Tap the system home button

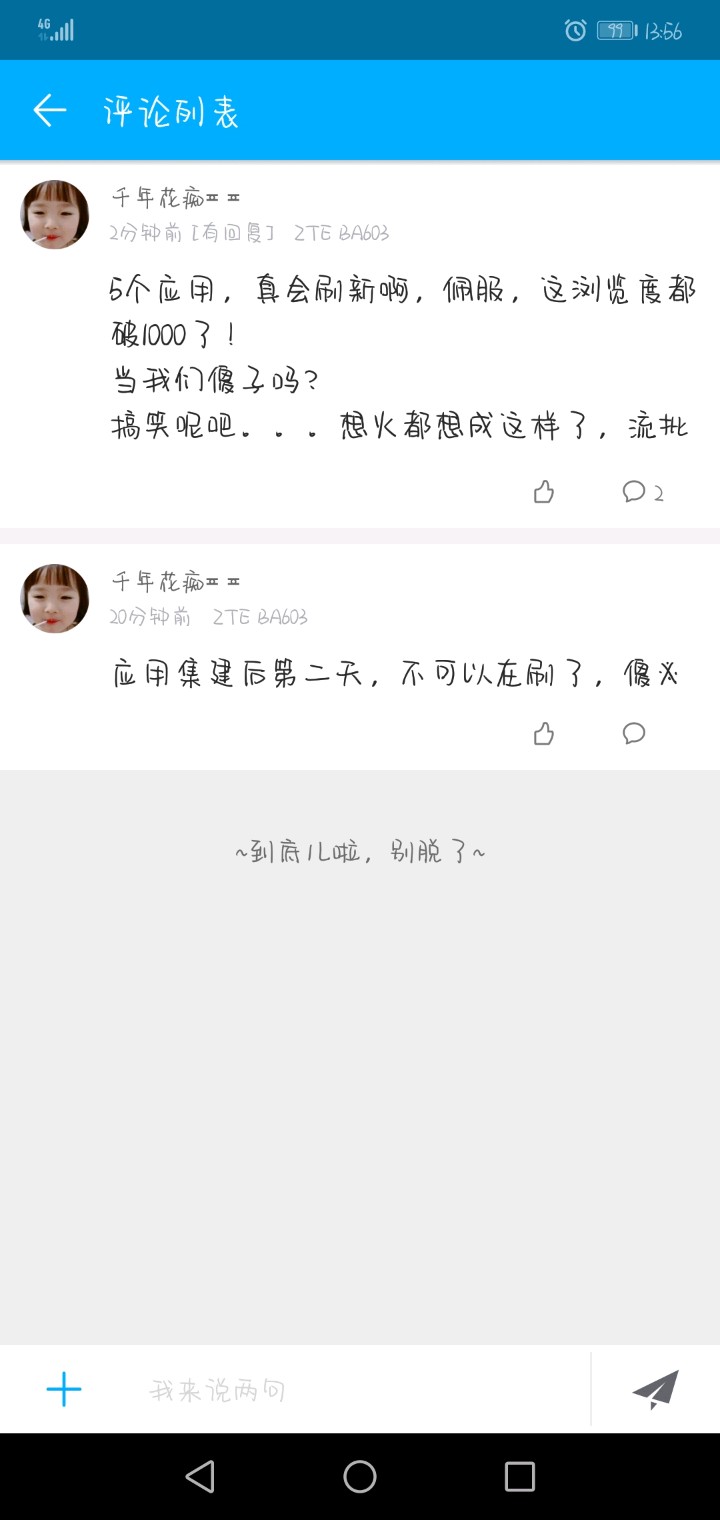360,1476
